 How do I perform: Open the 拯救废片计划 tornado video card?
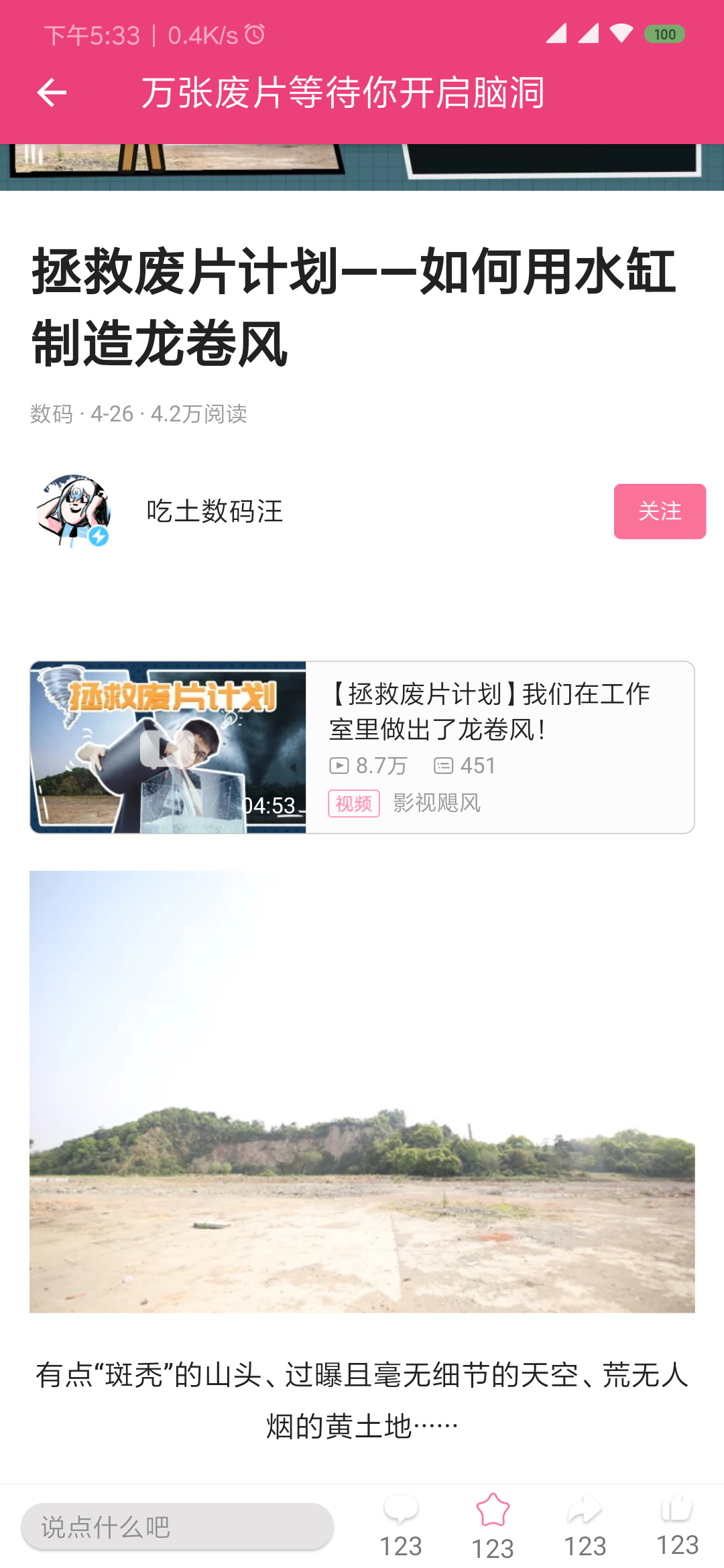click(362, 747)
